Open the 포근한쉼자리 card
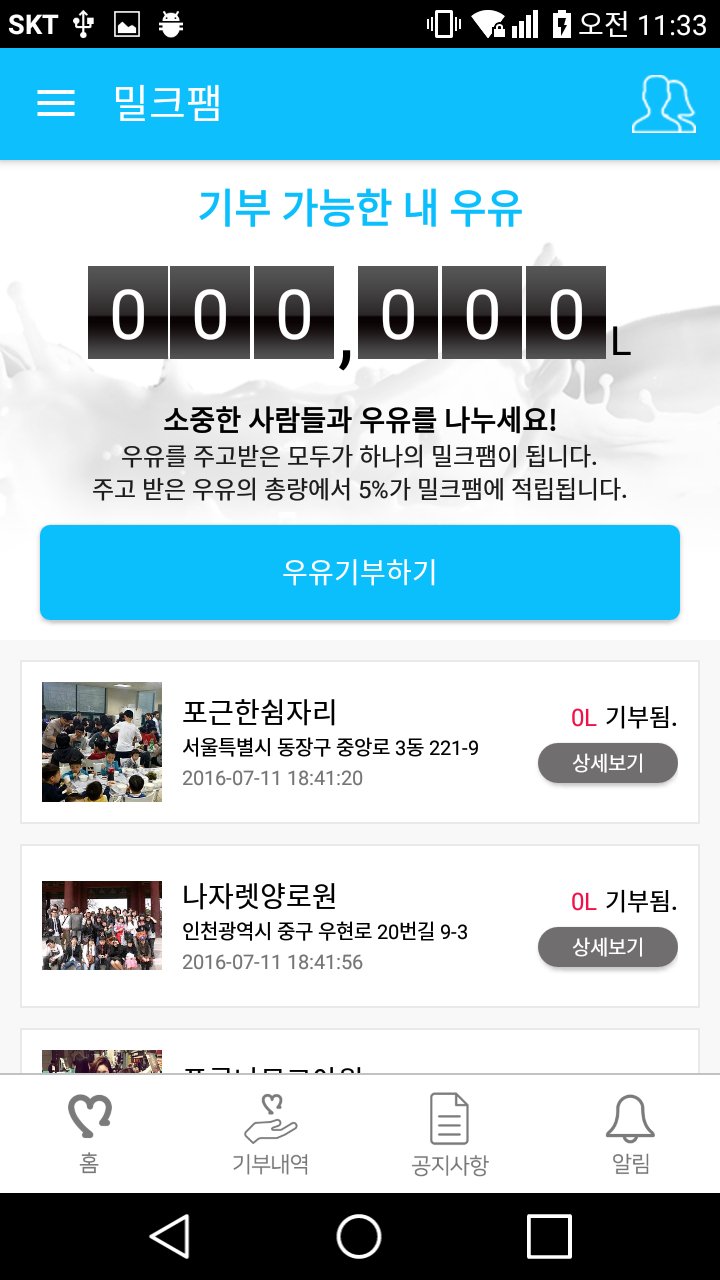Screen dimensions: 720x1280 pyautogui.click(x=330, y=742)
